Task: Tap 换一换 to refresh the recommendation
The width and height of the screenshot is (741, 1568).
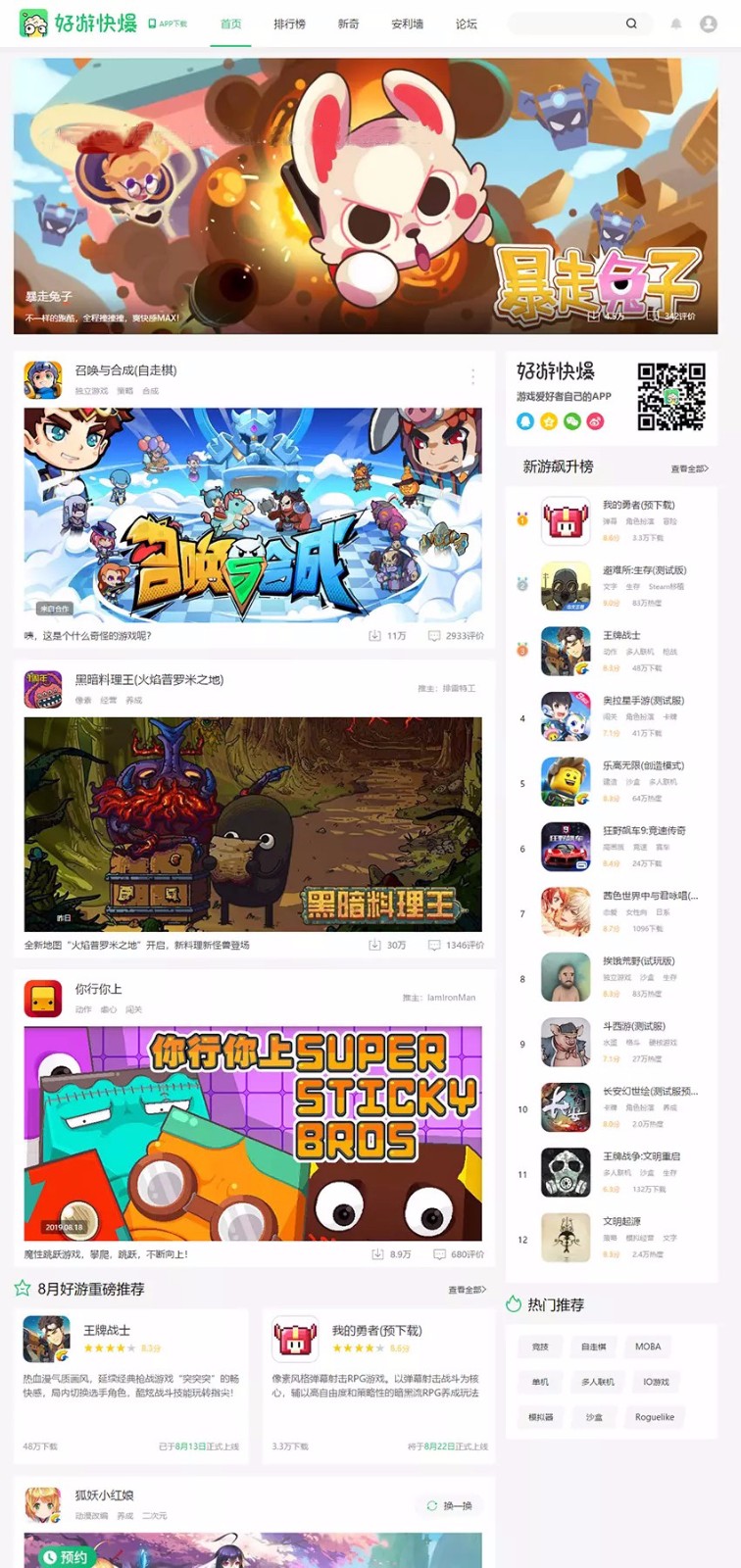Action: [450, 1505]
